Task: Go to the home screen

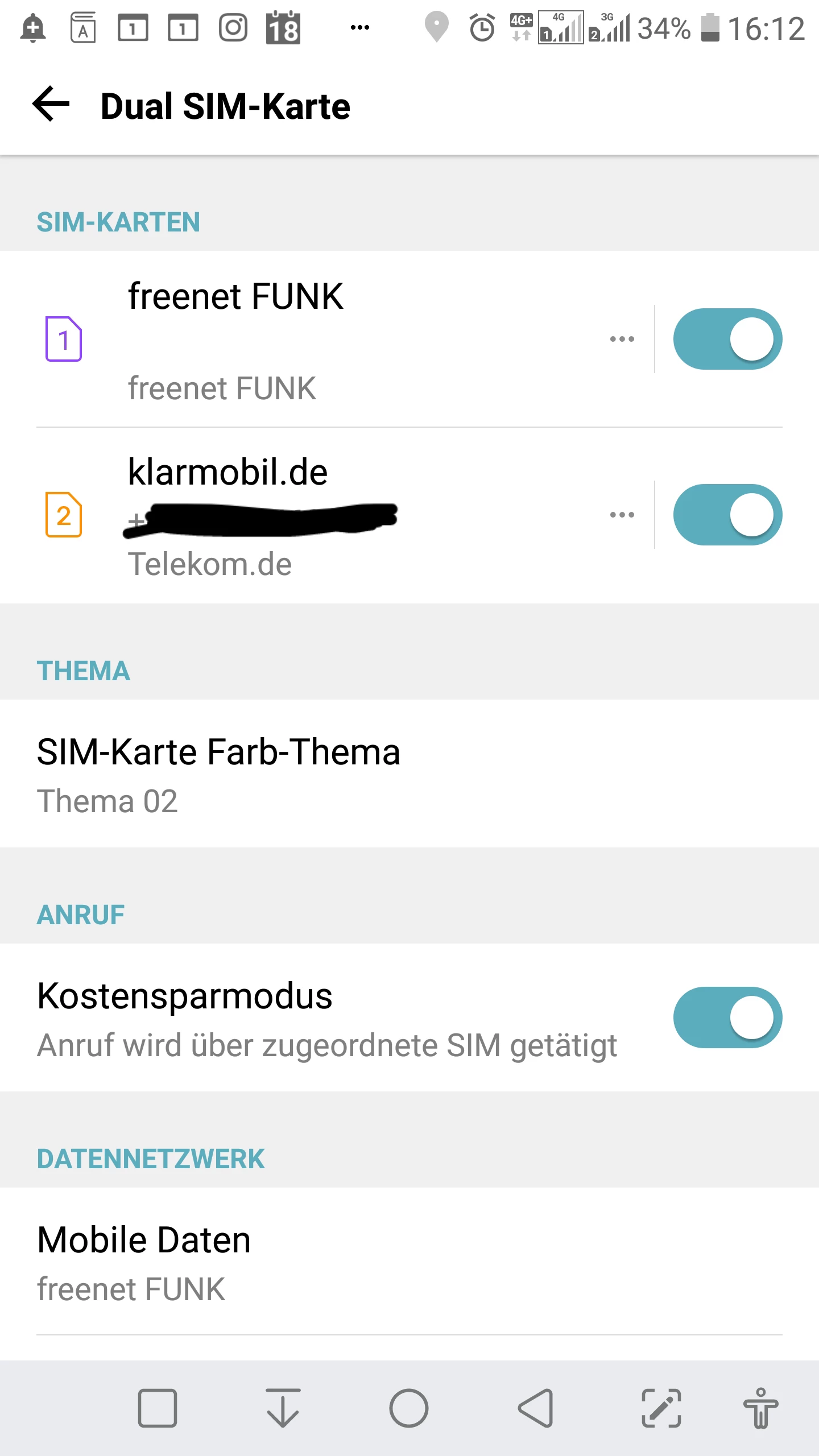Action: (409, 1408)
